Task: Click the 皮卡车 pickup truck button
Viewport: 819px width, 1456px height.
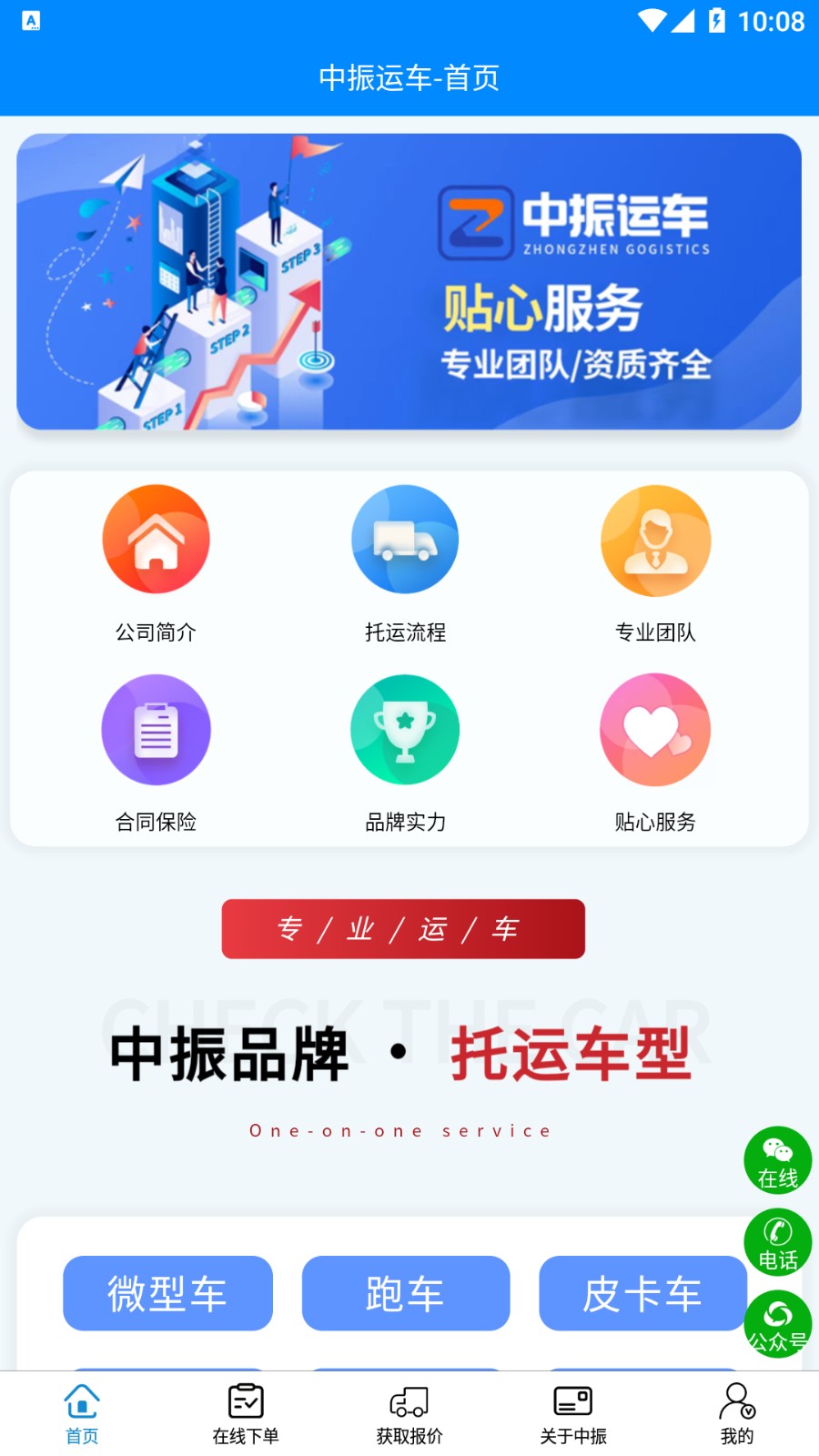Action: [642, 1294]
